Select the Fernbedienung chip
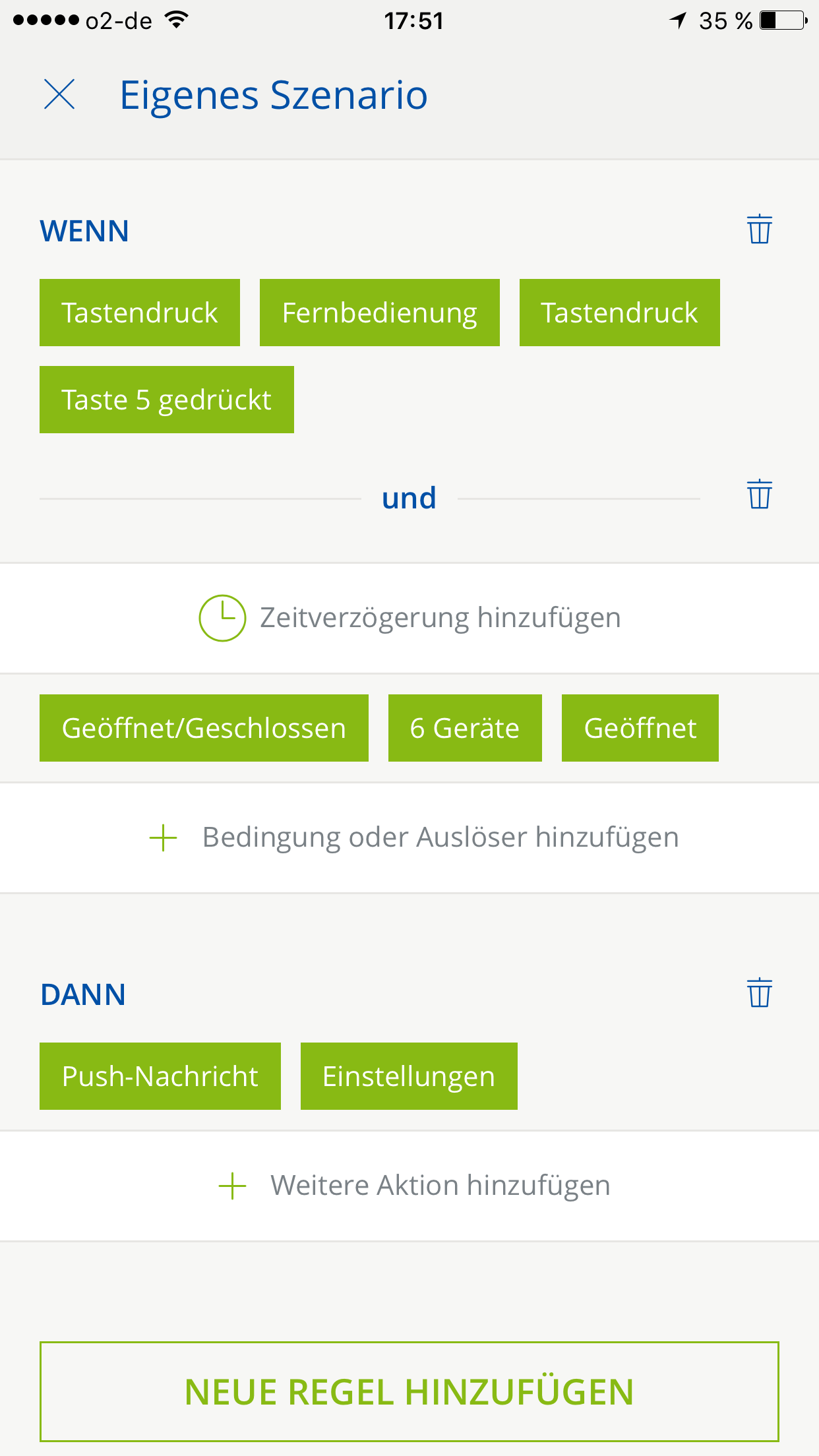The width and height of the screenshot is (819, 1456). (x=379, y=313)
